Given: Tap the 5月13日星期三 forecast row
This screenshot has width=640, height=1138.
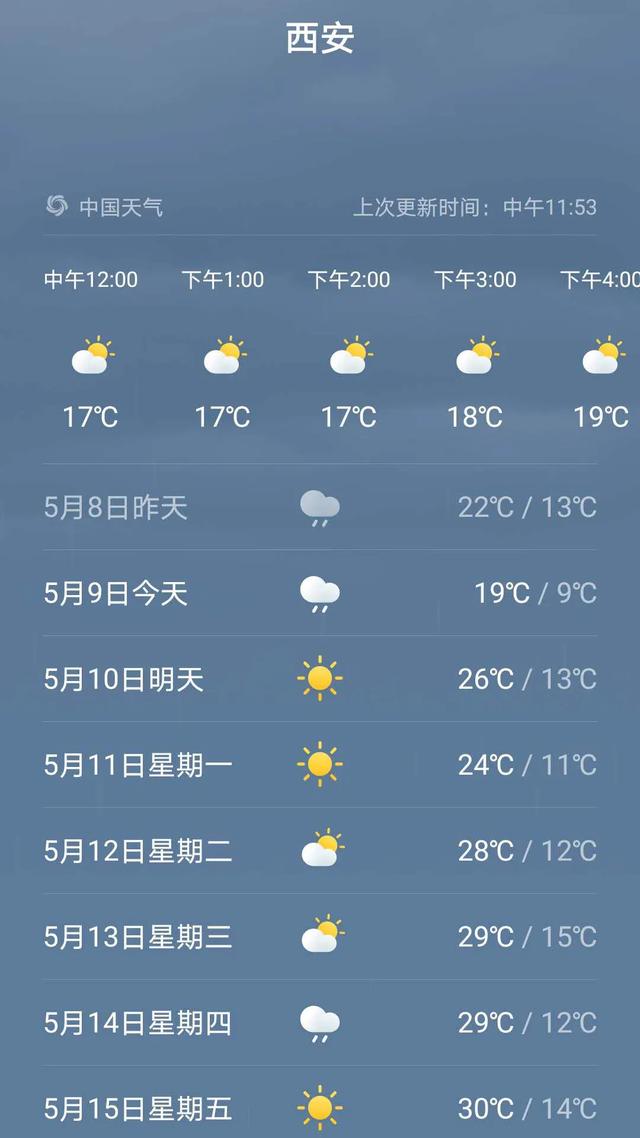Looking at the screenshot, I should point(320,937).
